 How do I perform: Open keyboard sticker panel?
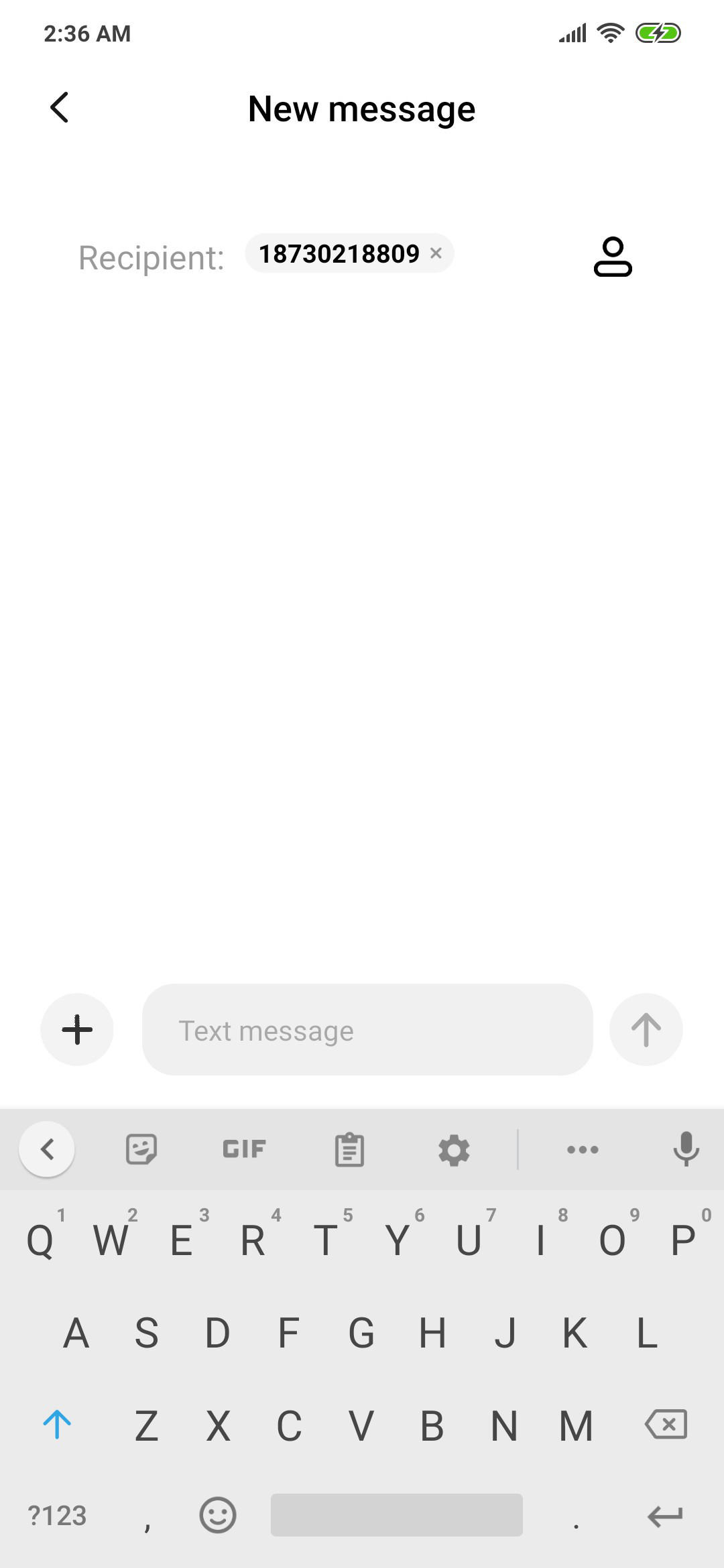click(x=141, y=1150)
